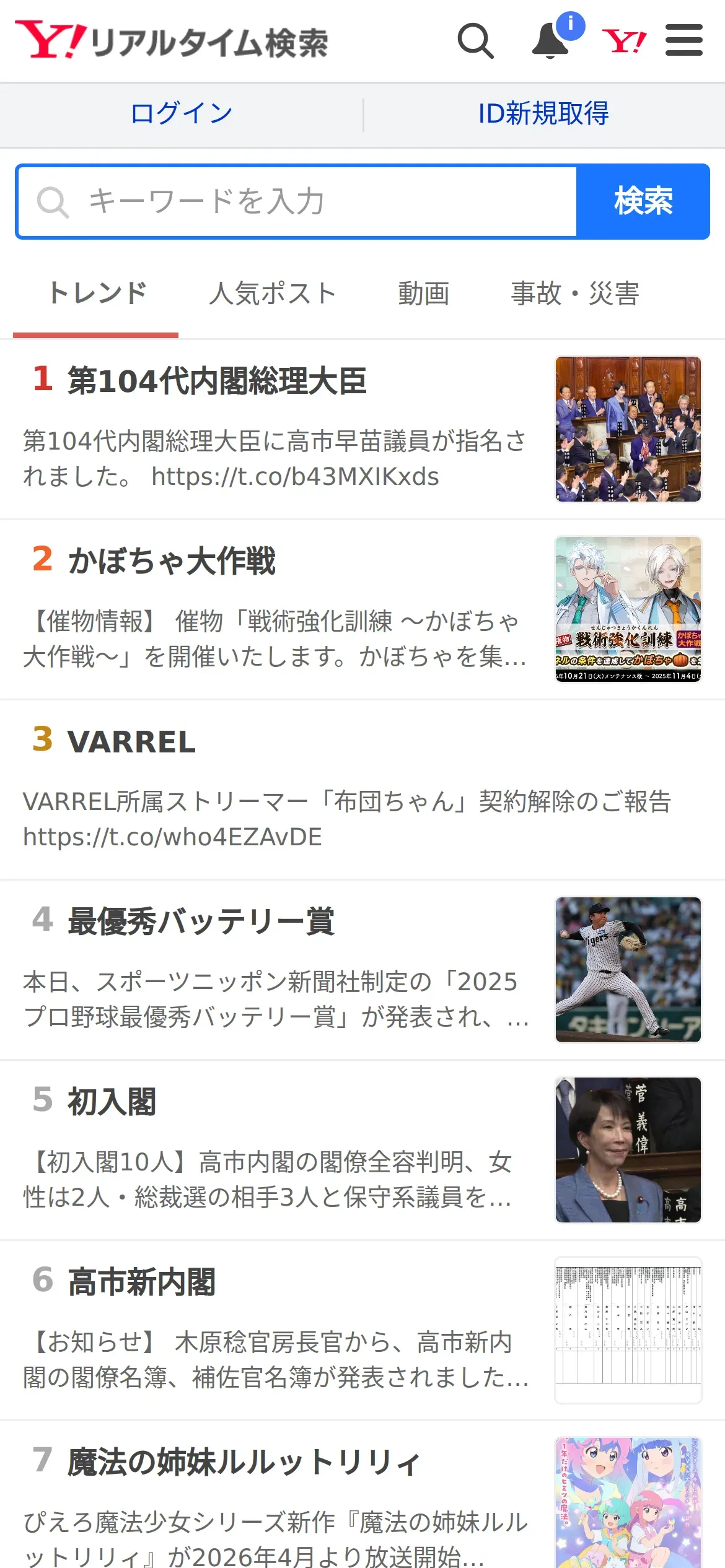Tap ID新規取得 to create account
Viewport: 725px width, 1568px height.
click(543, 113)
